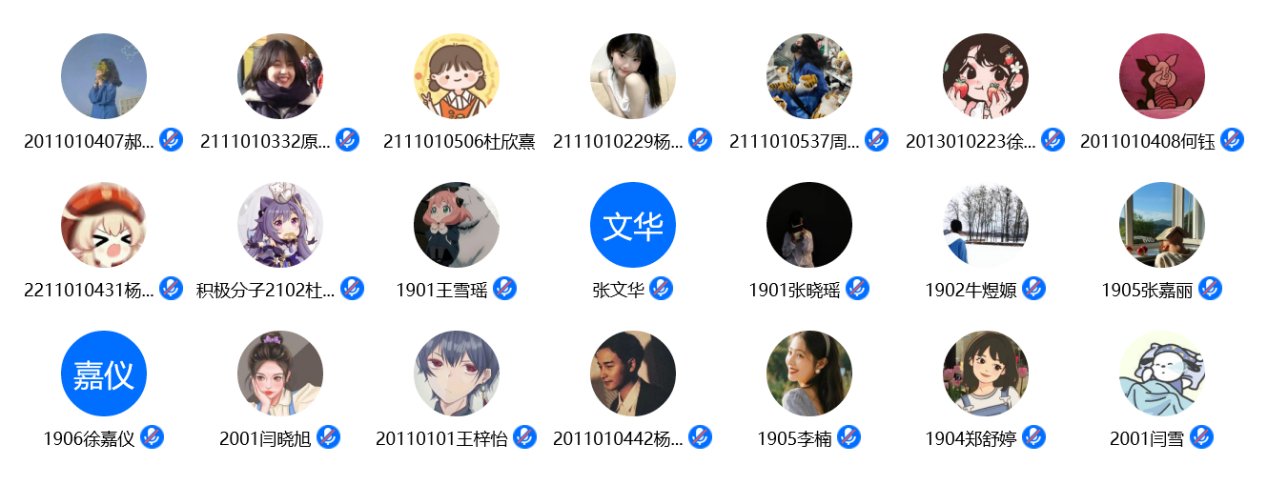Open participant 2111010506杜欣熹's tile
1267x485 pixels.
tap(457, 76)
